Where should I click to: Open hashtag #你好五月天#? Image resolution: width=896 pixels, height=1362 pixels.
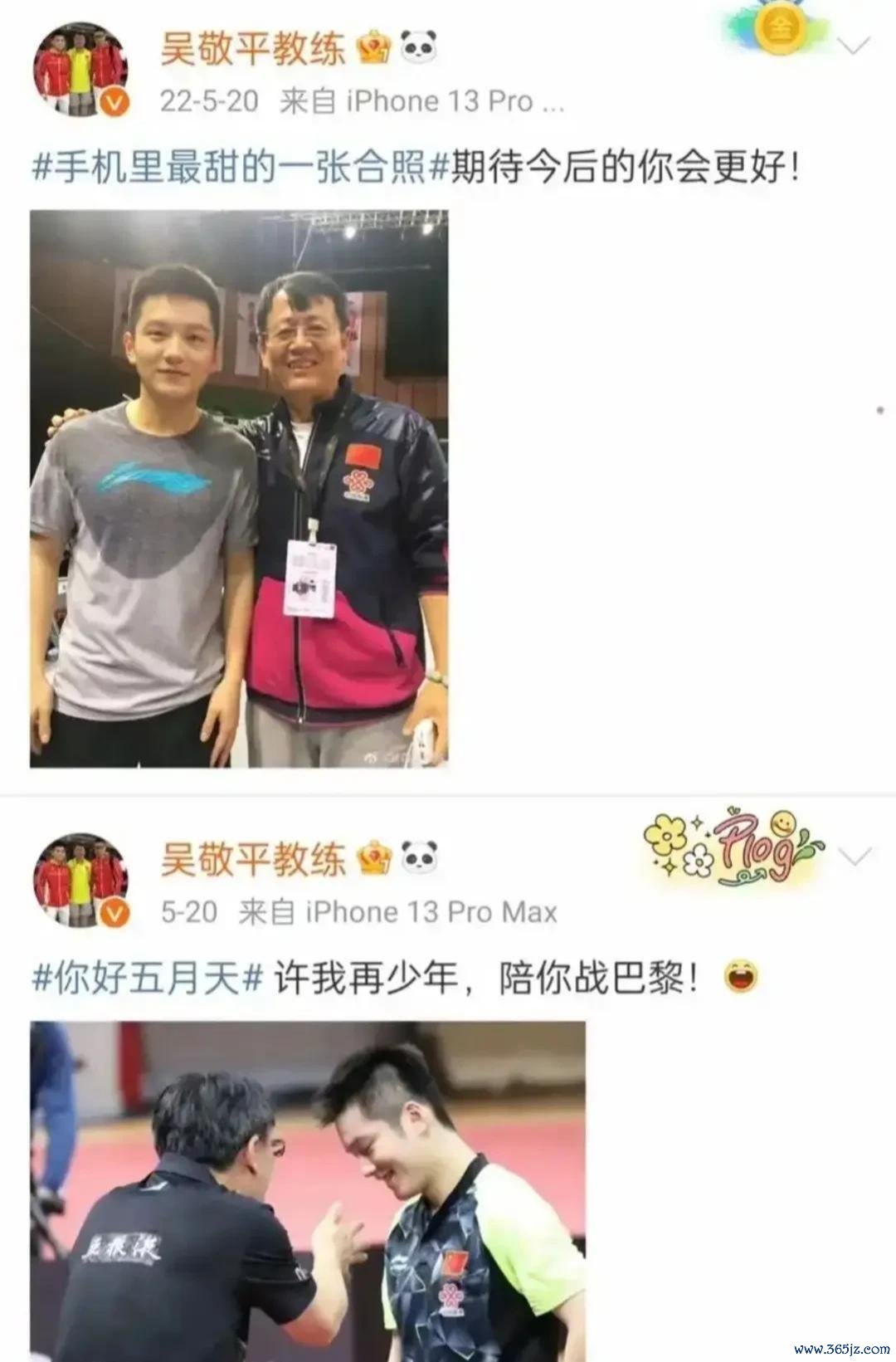coord(147,979)
